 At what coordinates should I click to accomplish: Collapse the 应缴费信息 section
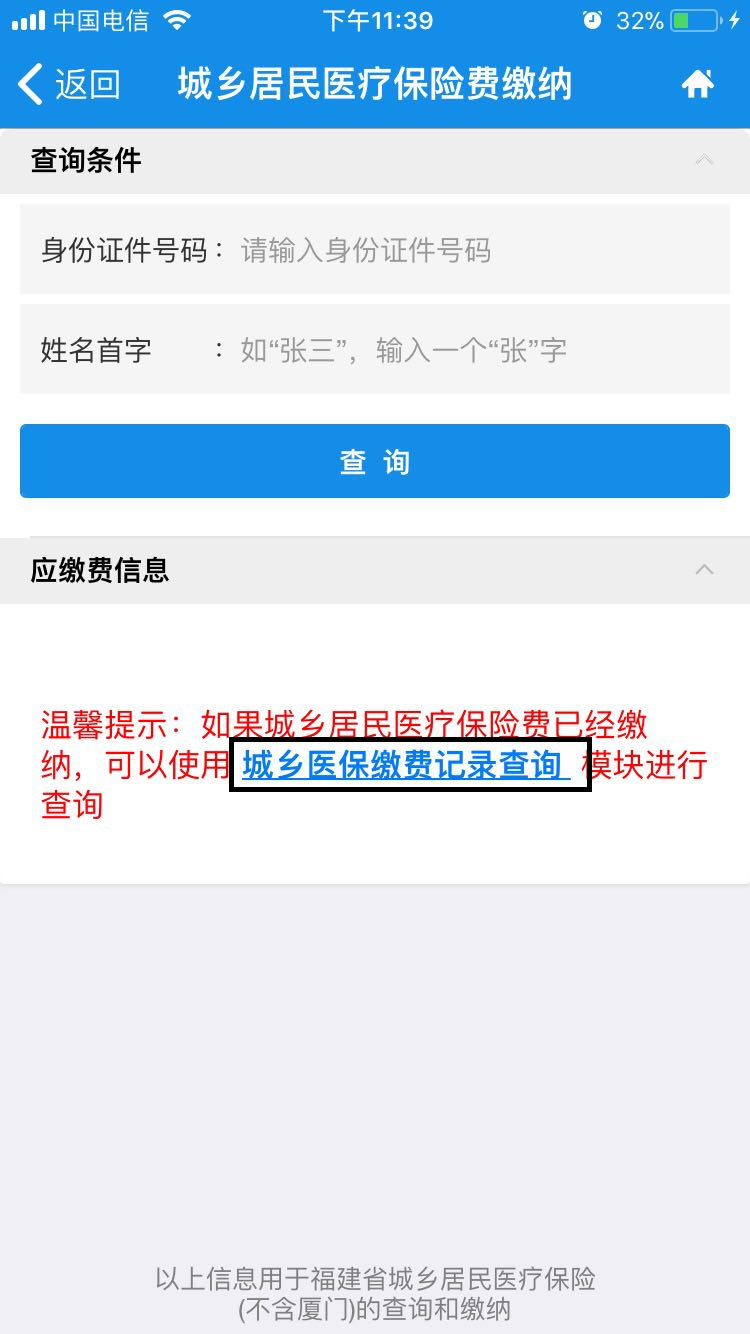pos(704,570)
